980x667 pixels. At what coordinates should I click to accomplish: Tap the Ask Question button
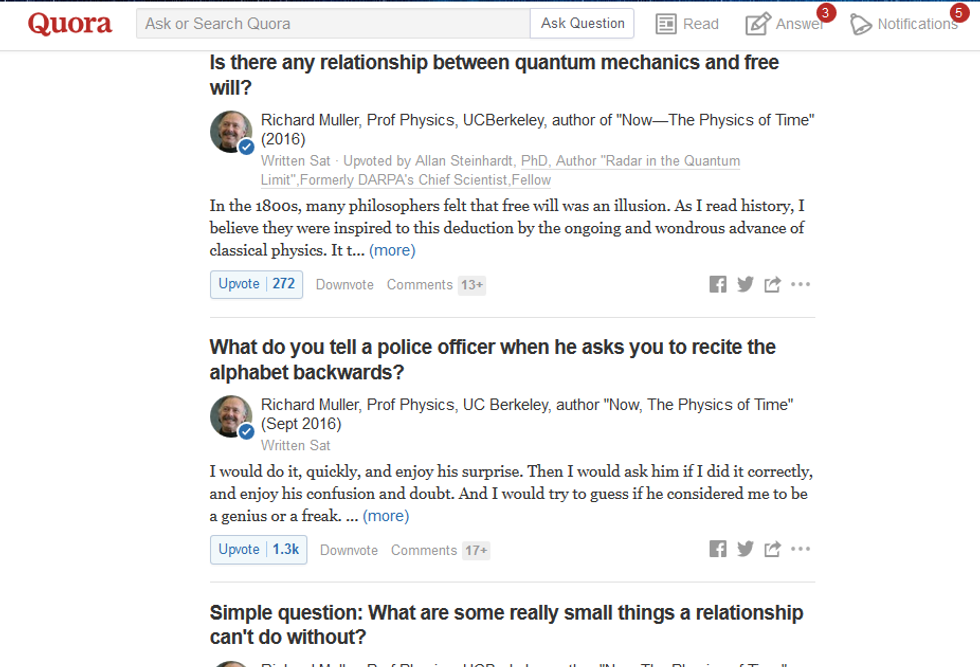(582, 23)
